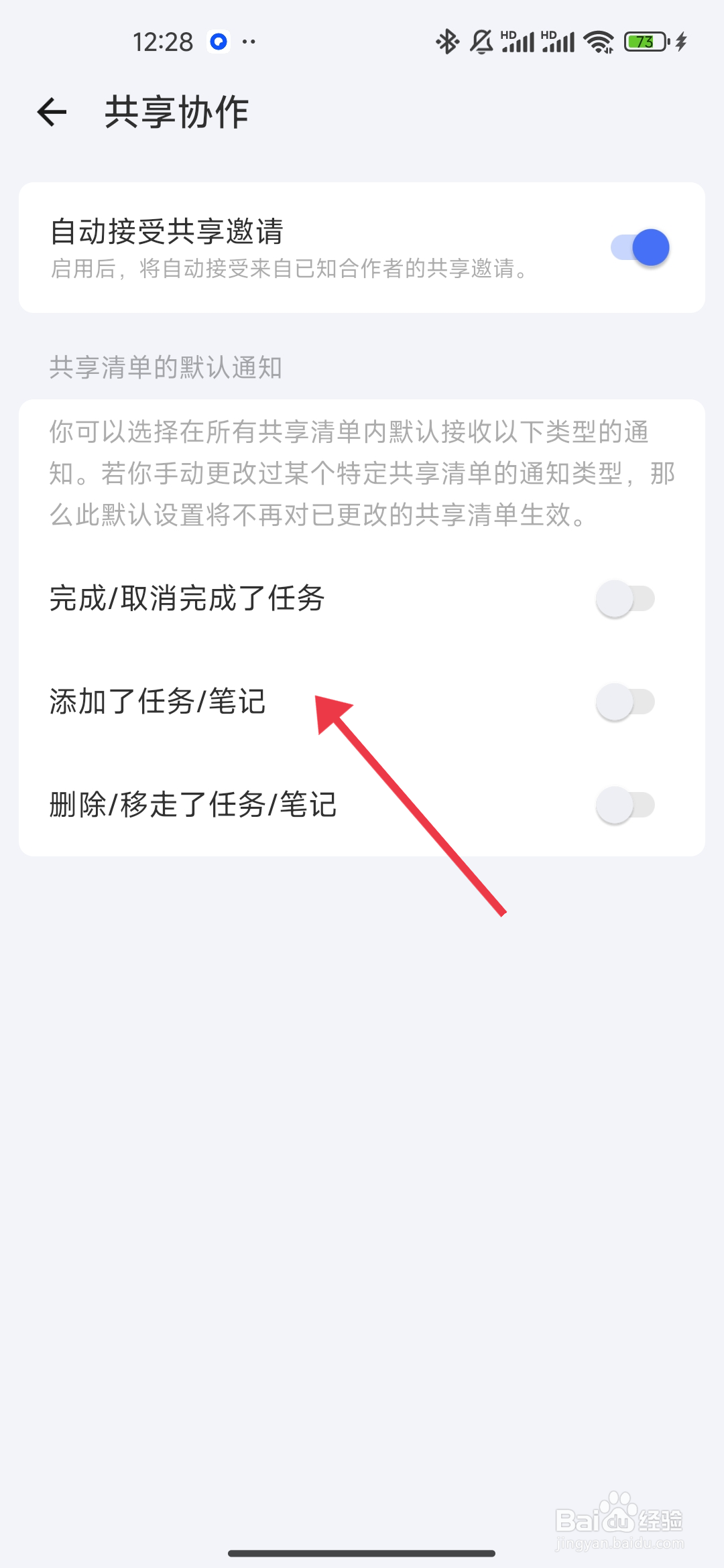Tap the two dots beside the notification icon
The image size is (724, 1568).
click(x=249, y=42)
